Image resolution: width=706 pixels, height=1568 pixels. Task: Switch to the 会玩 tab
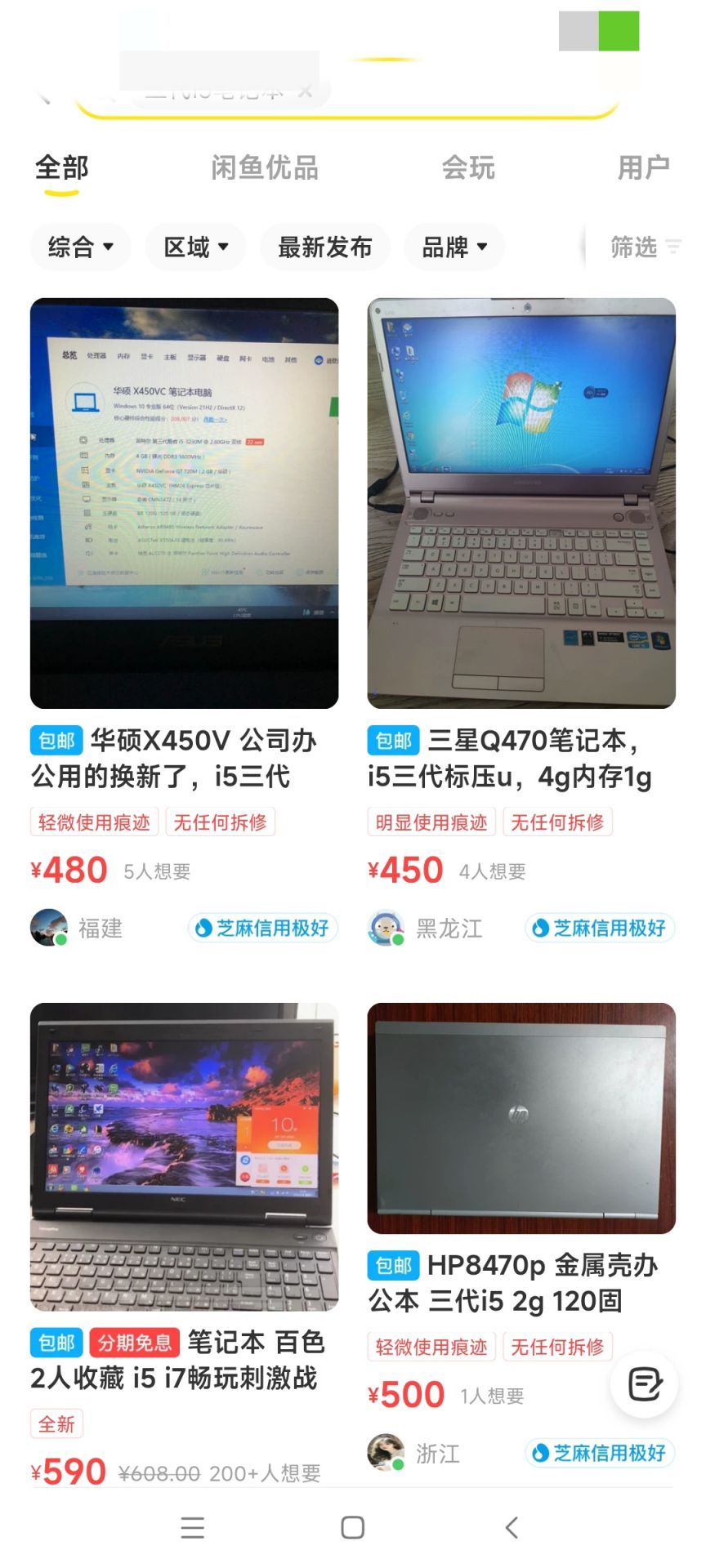pos(468,168)
